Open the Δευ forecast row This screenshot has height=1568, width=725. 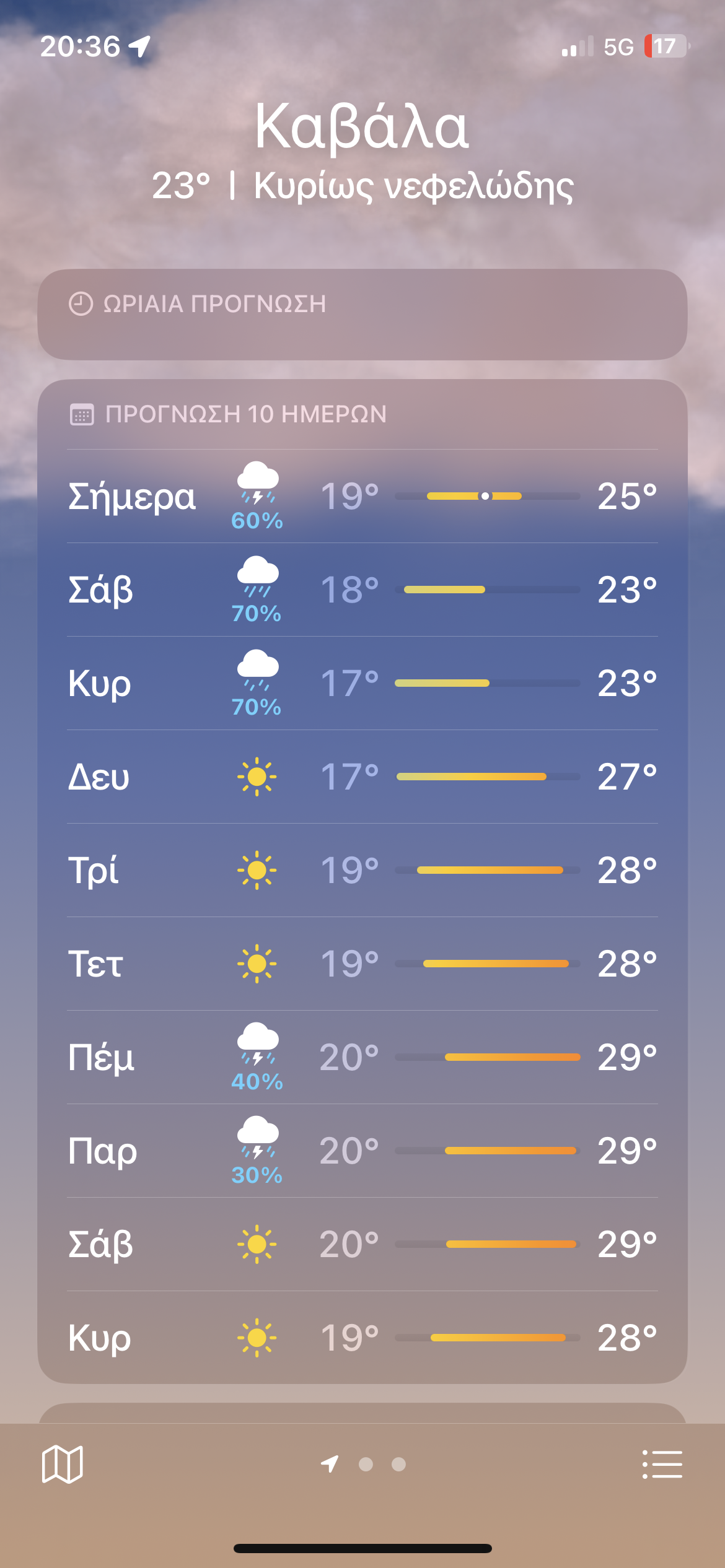tap(362, 777)
